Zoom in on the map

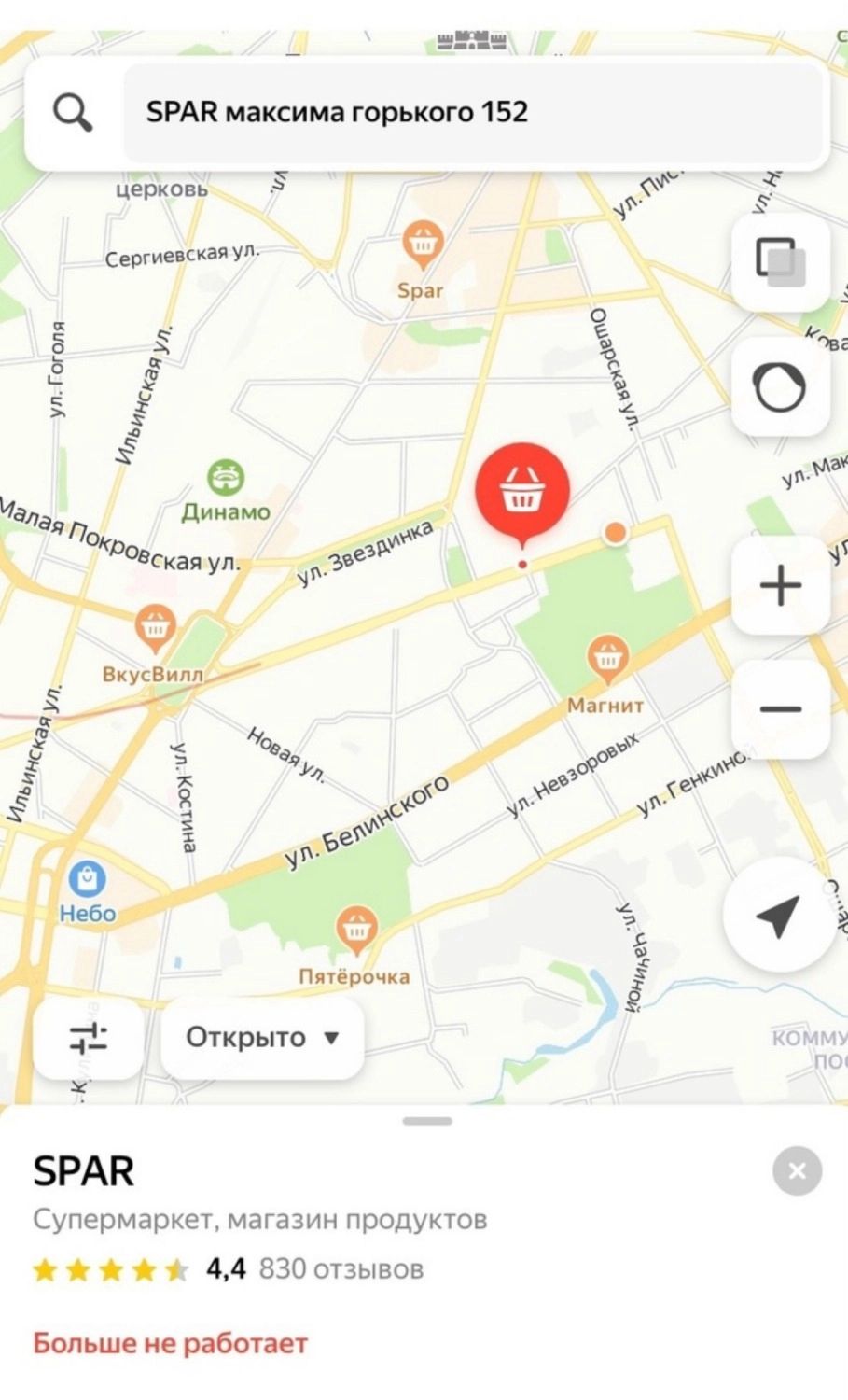pyautogui.click(x=781, y=586)
